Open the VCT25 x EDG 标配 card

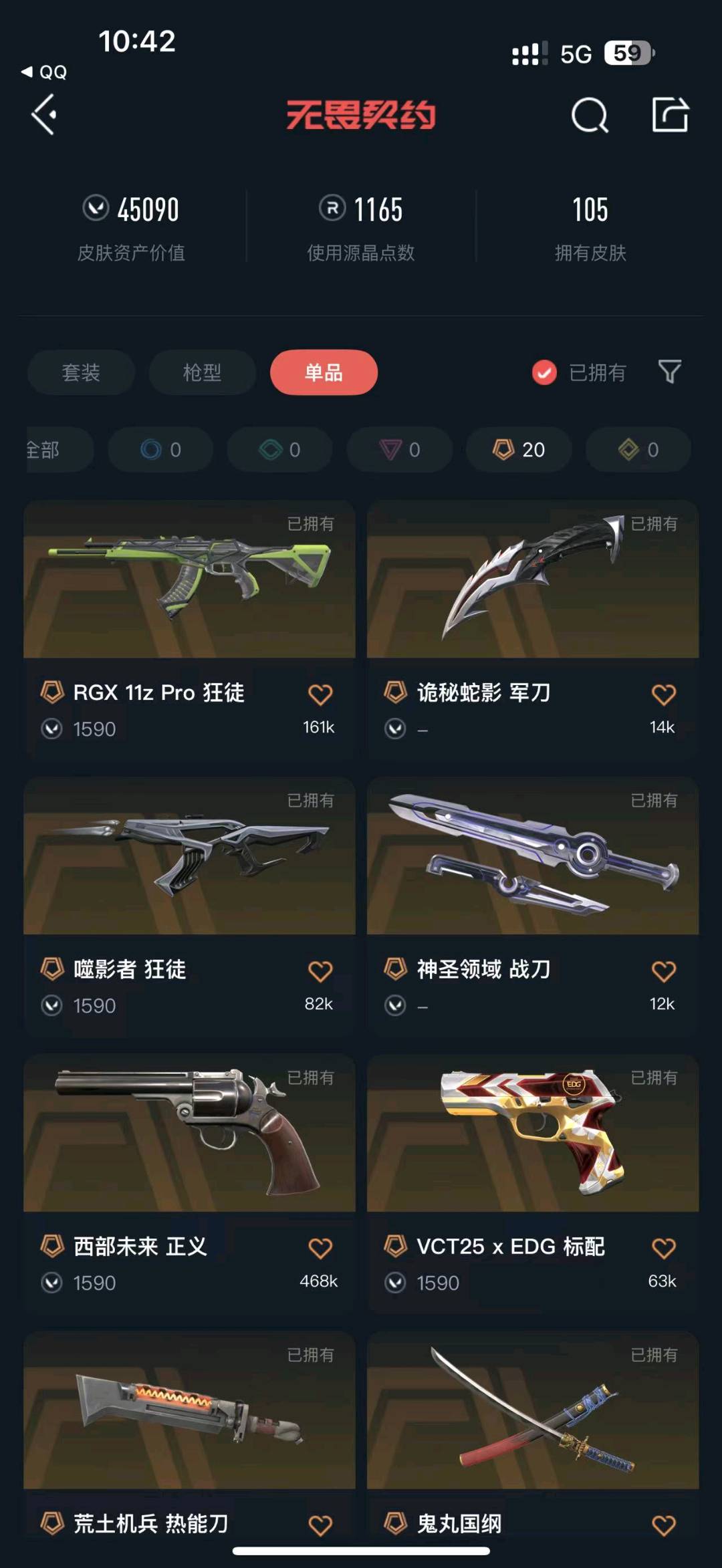pos(533,1184)
